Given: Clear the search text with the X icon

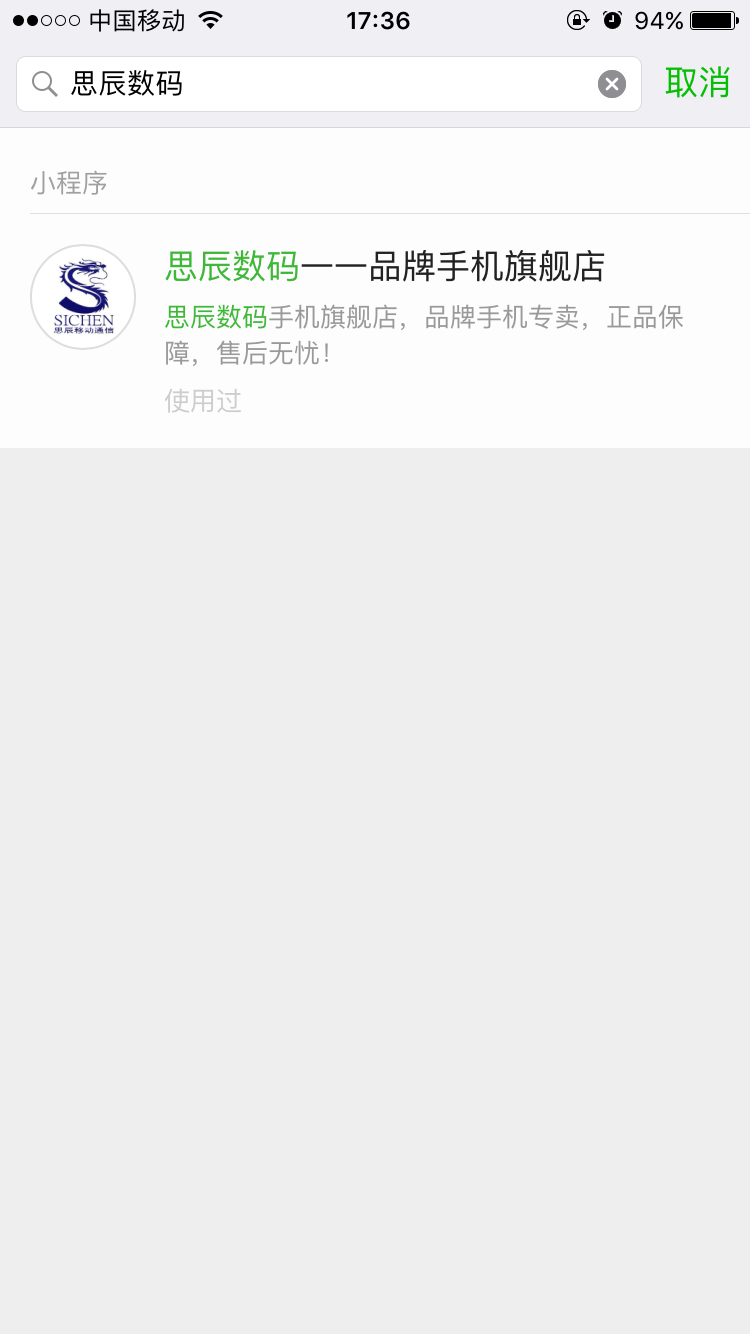Looking at the screenshot, I should coord(612,84).
